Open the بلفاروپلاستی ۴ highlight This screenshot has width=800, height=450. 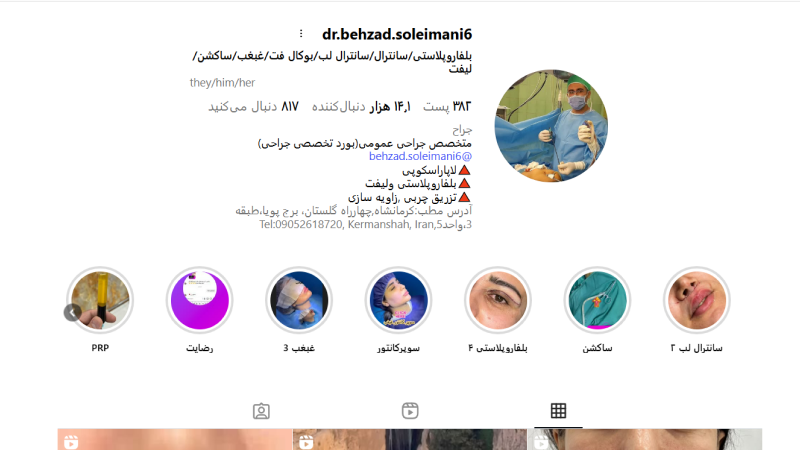(x=498, y=301)
